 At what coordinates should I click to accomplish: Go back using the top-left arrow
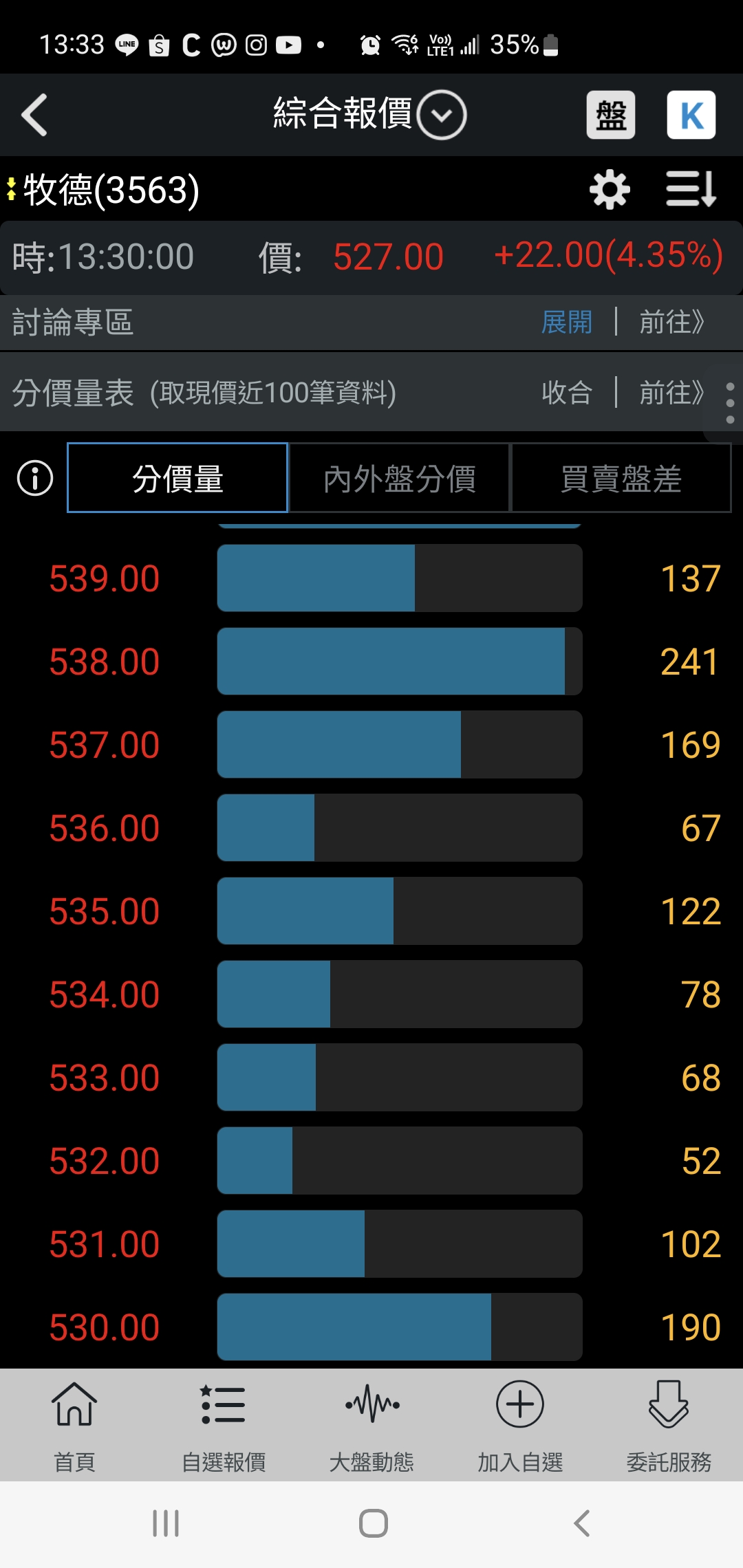pos(34,115)
